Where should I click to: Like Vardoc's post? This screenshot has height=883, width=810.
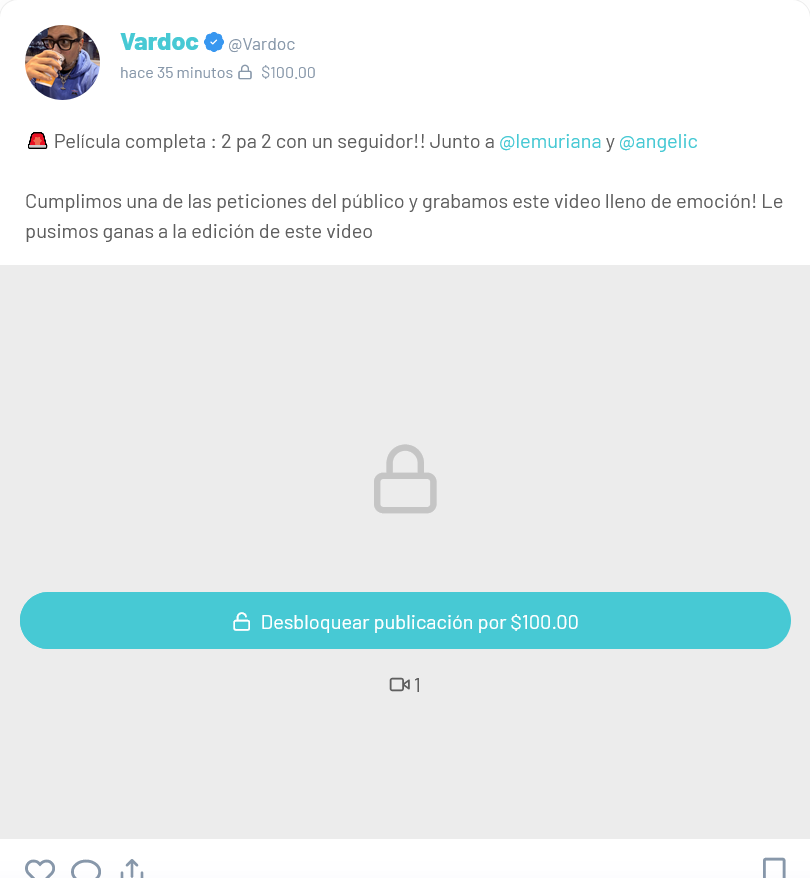pyautogui.click(x=40, y=869)
